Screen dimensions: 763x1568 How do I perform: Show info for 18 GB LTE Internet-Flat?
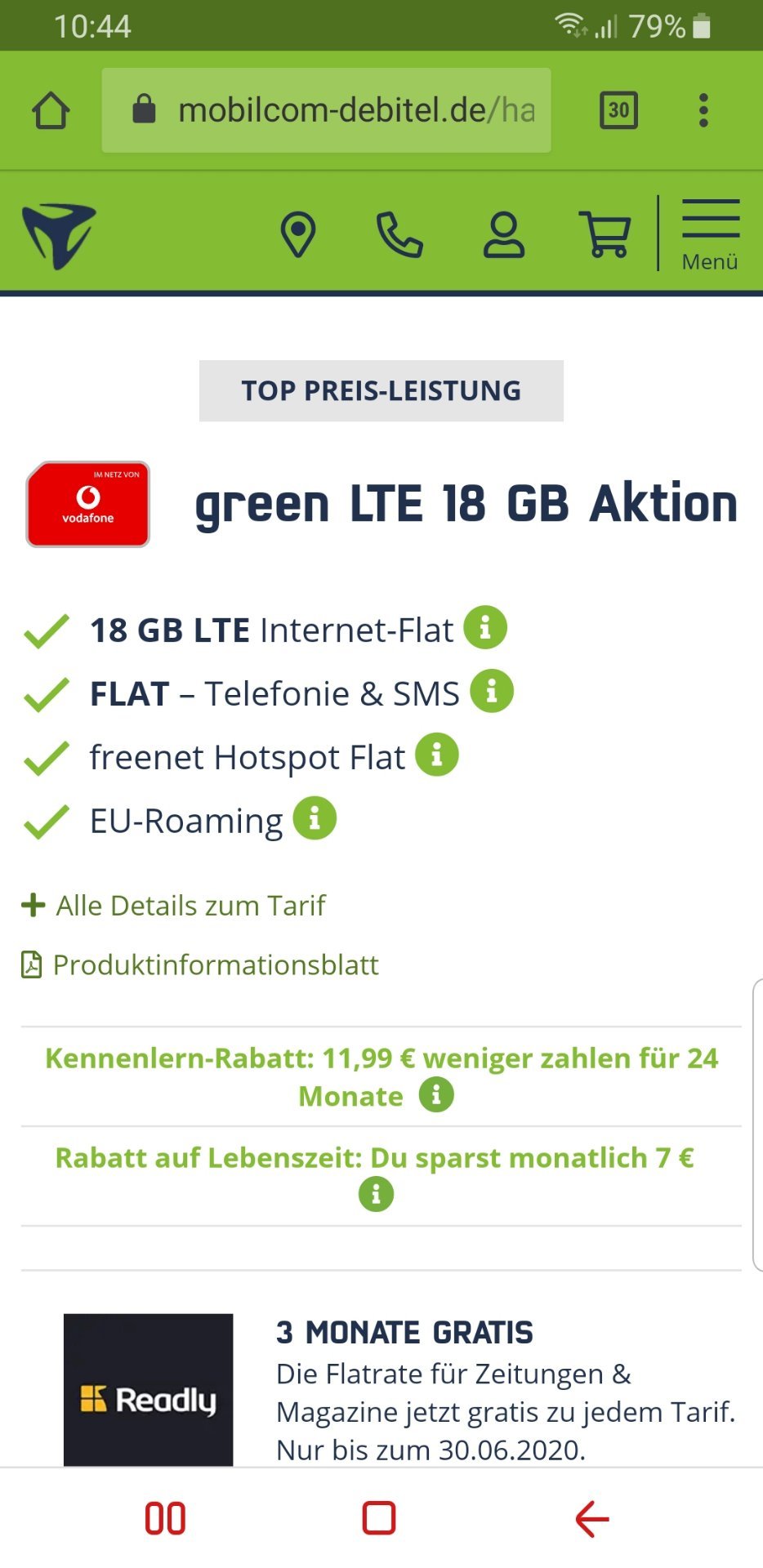coord(485,628)
